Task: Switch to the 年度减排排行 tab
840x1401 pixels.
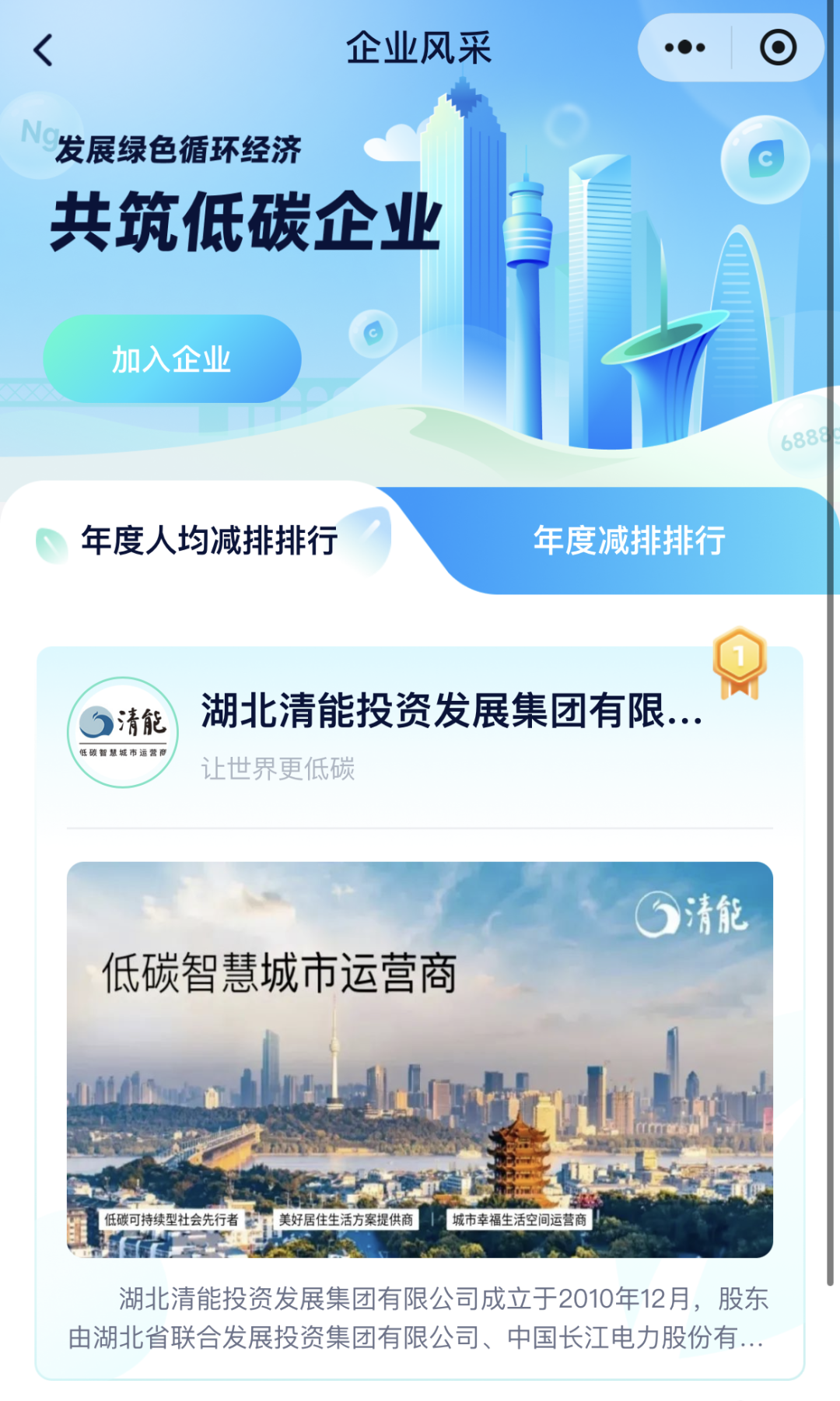Action: pos(629,540)
